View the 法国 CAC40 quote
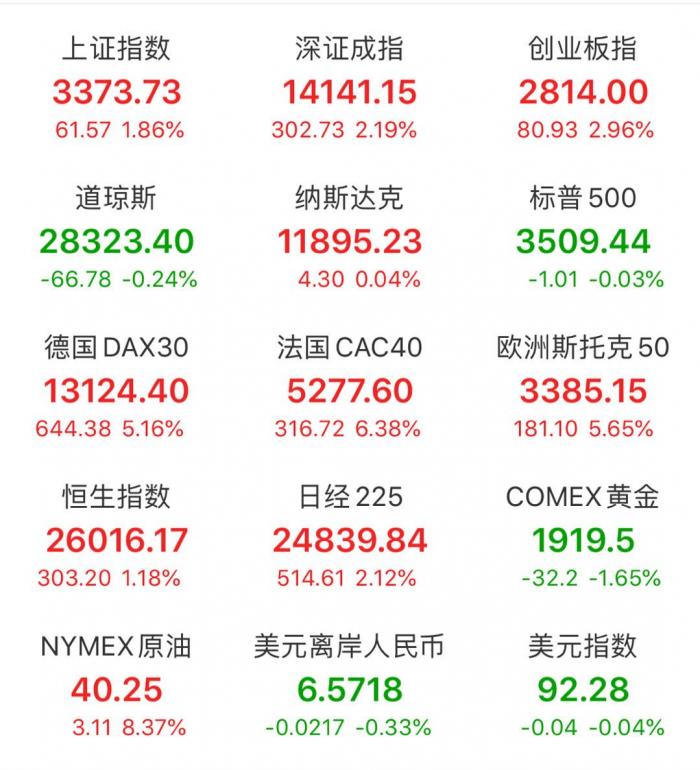 (x=349, y=390)
